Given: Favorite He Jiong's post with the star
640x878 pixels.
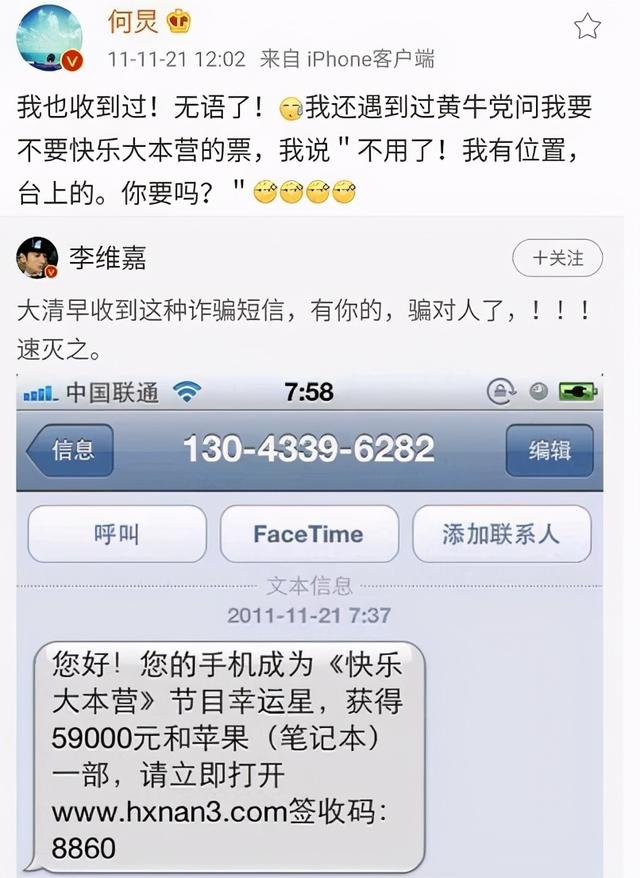Looking at the screenshot, I should [587, 26].
